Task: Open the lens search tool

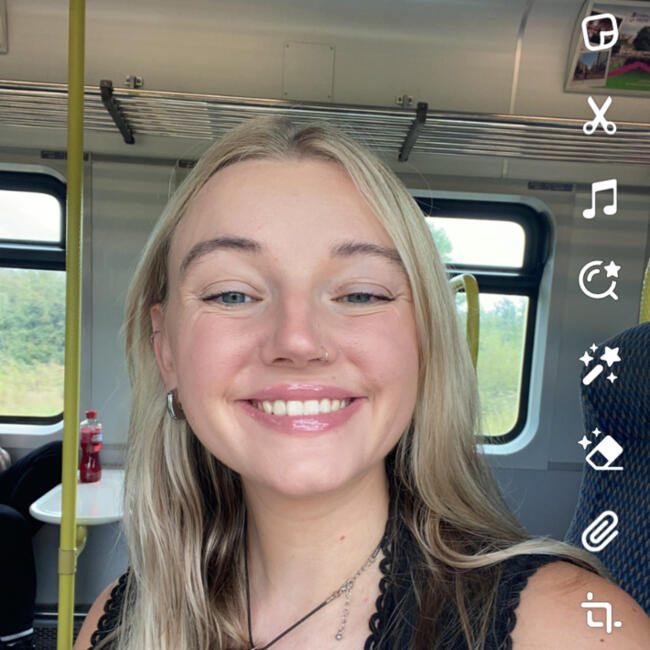Action: click(600, 281)
